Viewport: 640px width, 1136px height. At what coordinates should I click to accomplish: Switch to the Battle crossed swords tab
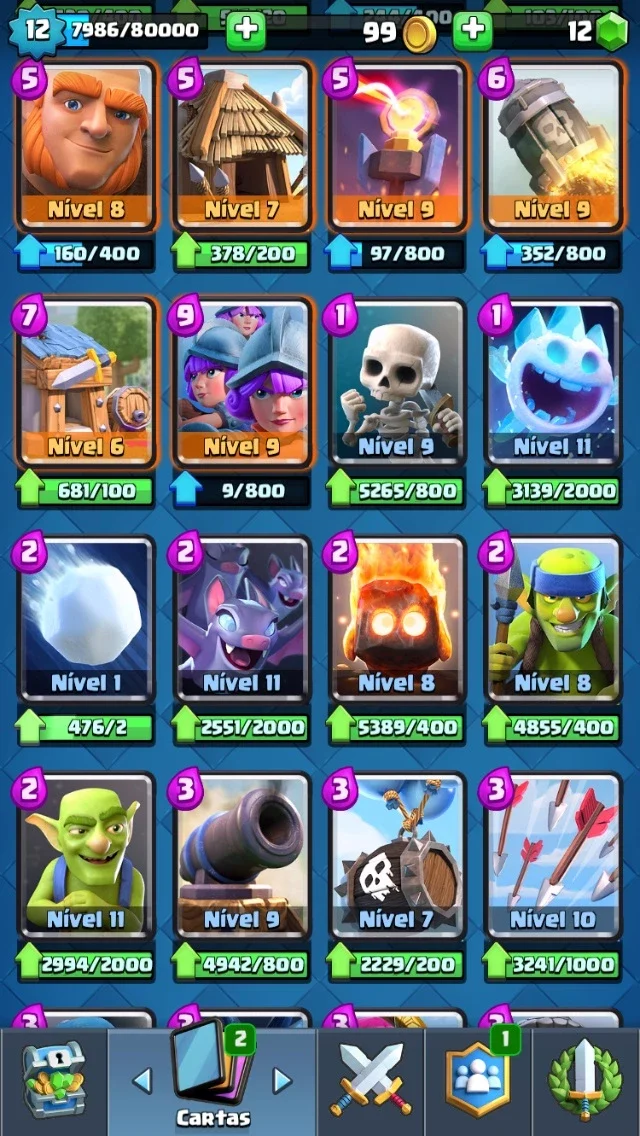pyautogui.click(x=370, y=1081)
